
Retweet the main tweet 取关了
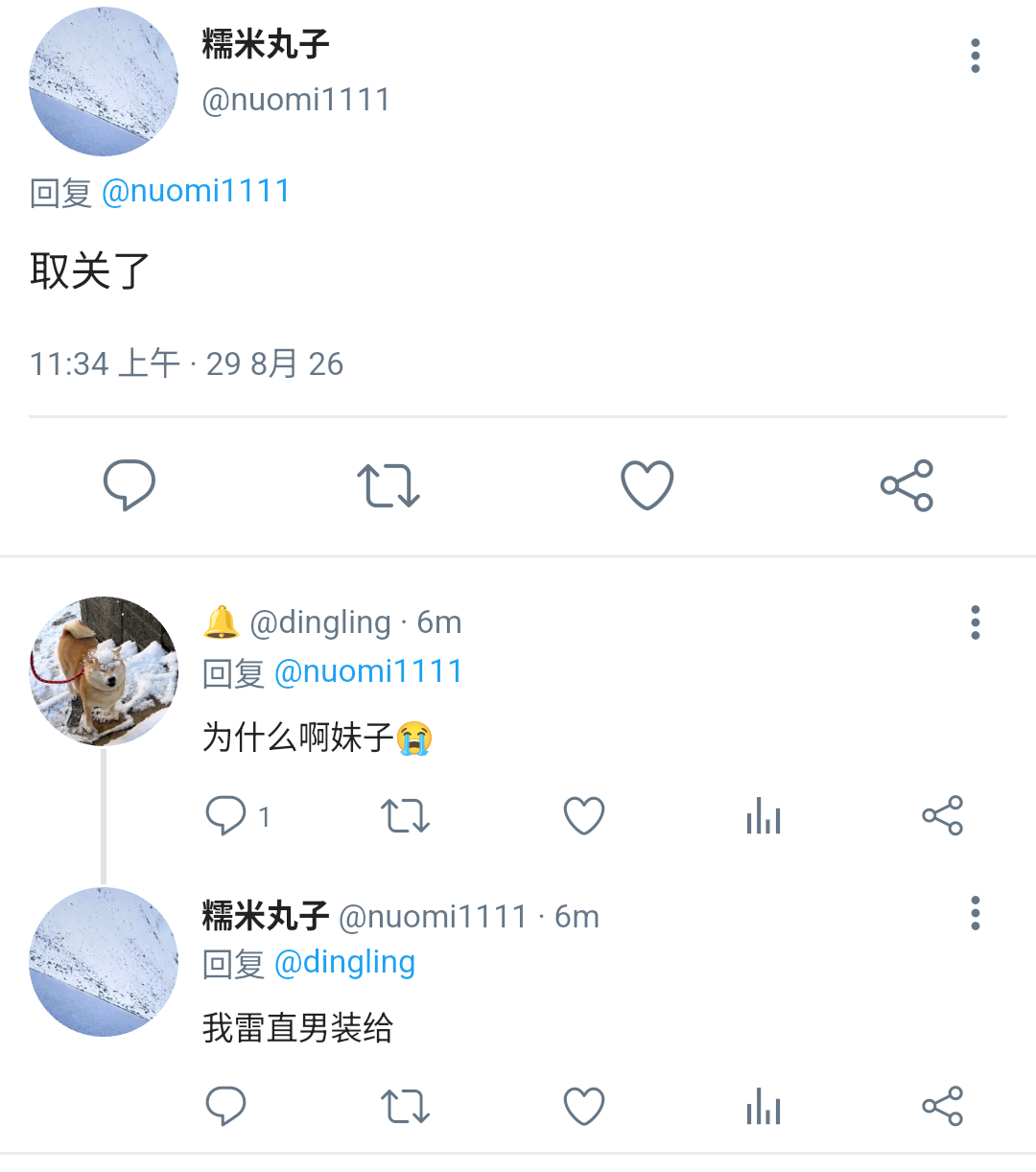click(x=388, y=485)
